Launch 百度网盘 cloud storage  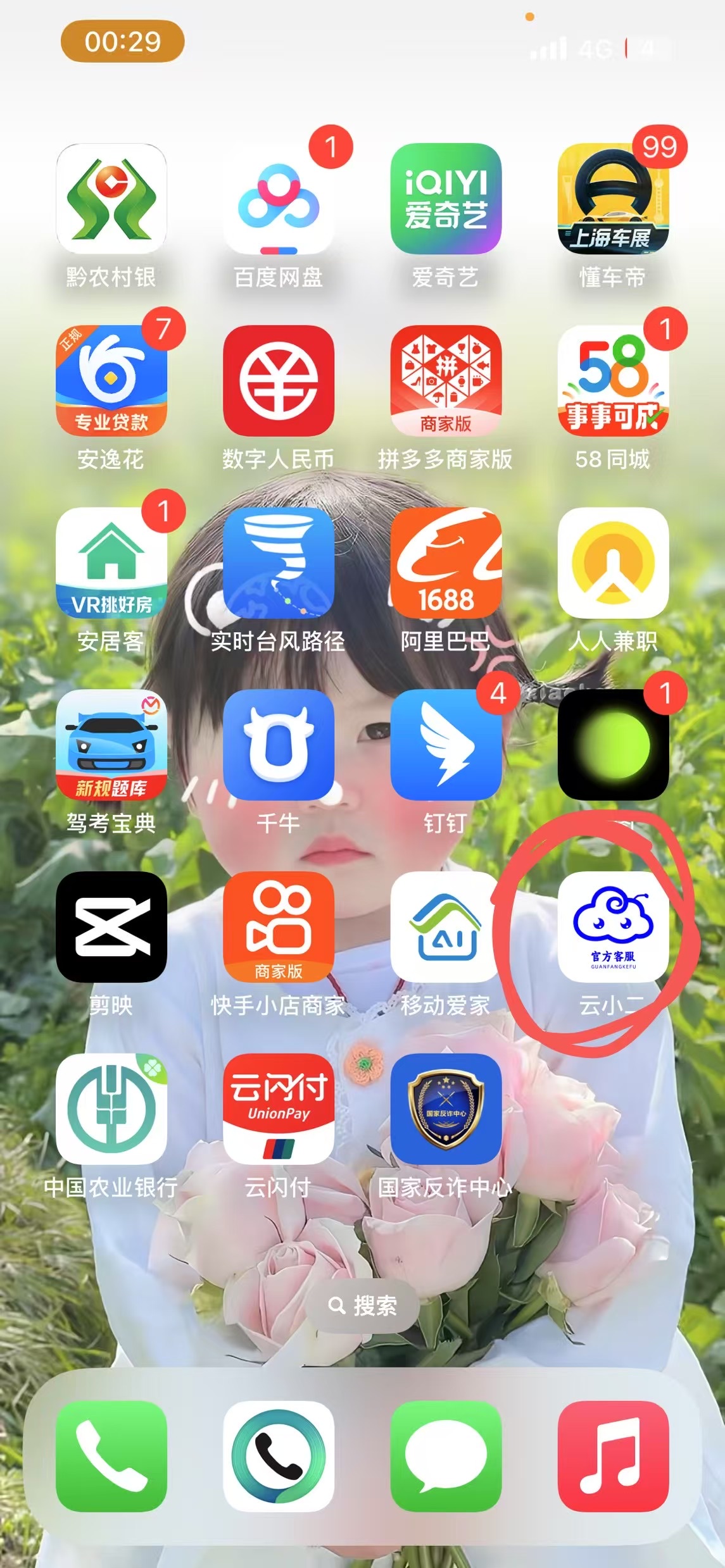click(279, 199)
